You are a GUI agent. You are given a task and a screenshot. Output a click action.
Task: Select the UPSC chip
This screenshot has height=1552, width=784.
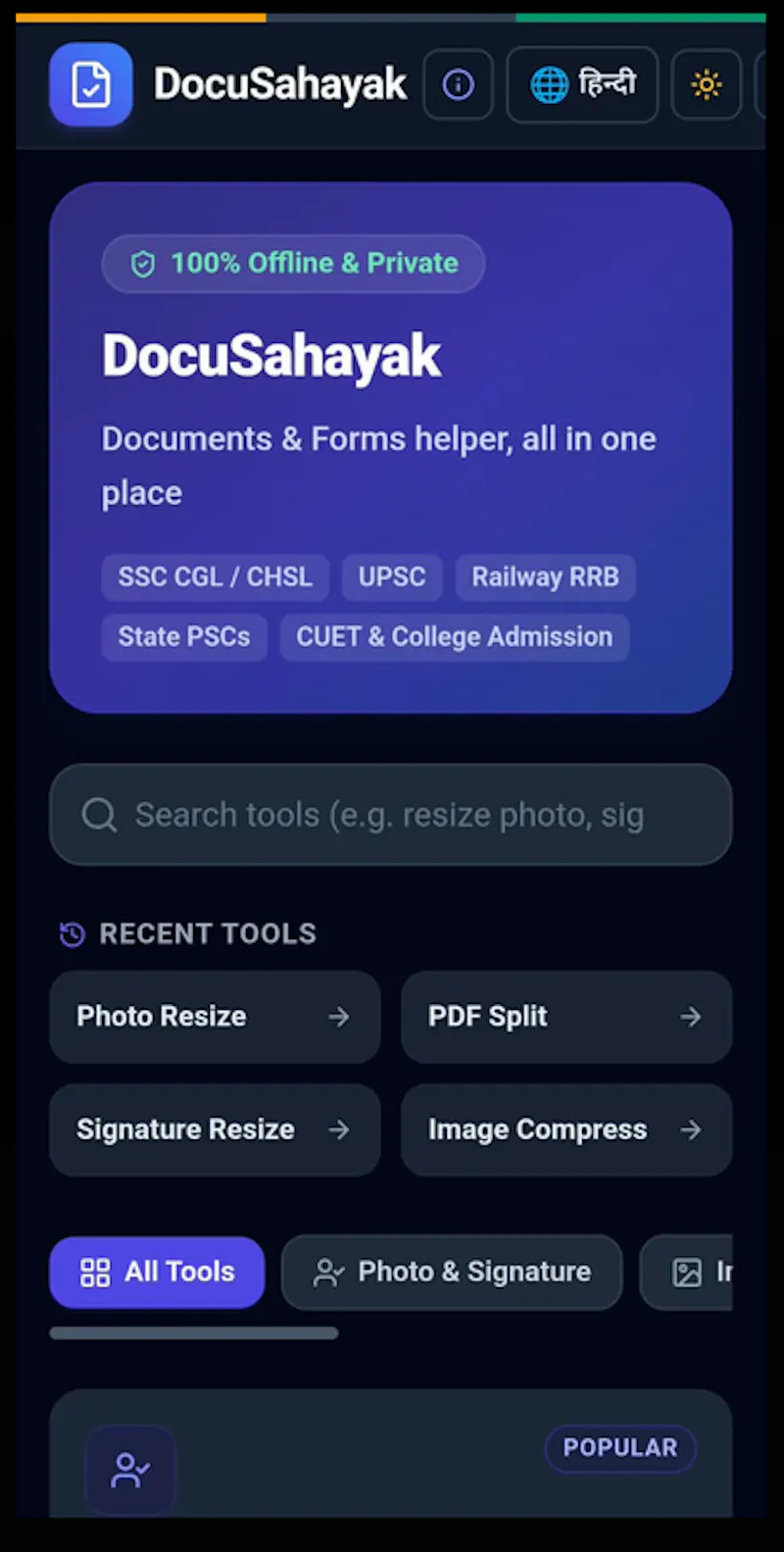tap(392, 576)
